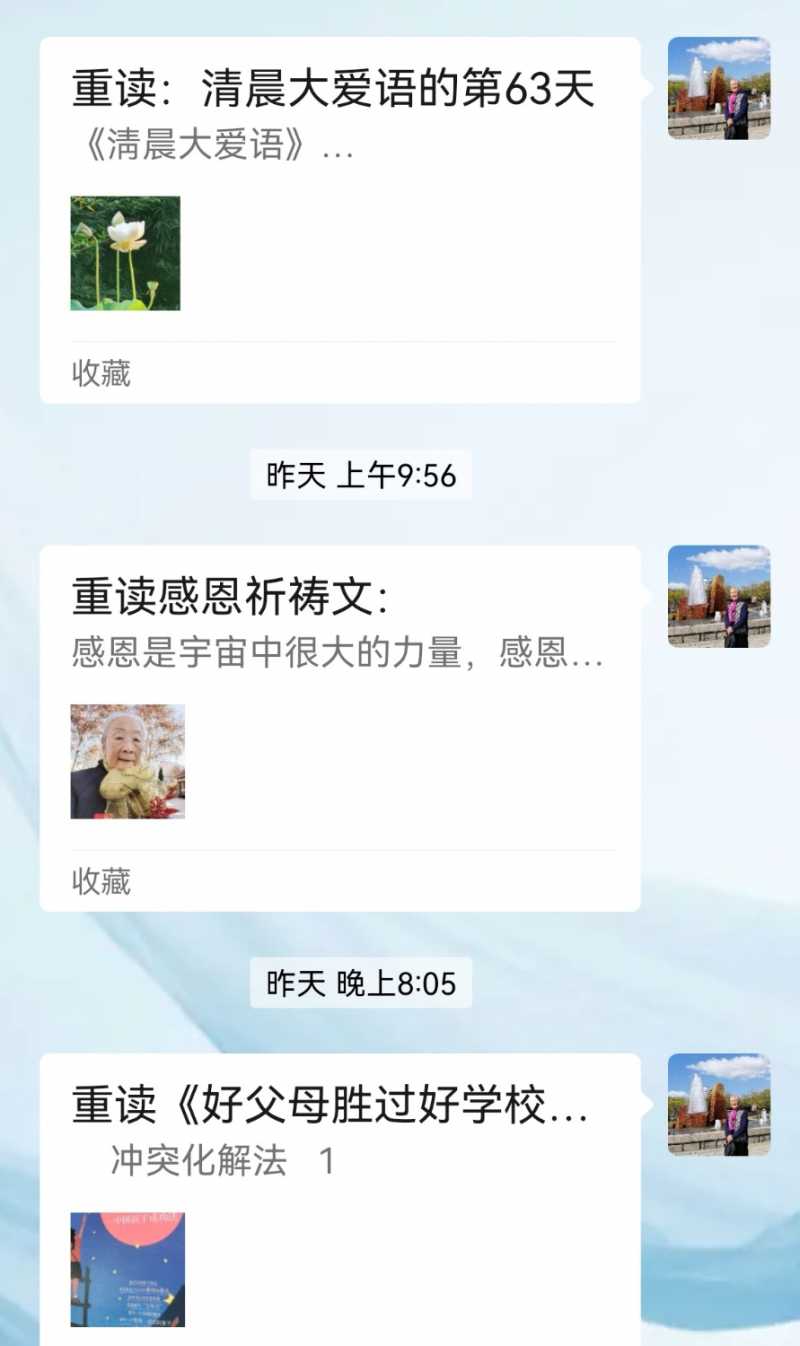Click the lotus flower thumbnail image
800x1346 pixels.
point(126,253)
